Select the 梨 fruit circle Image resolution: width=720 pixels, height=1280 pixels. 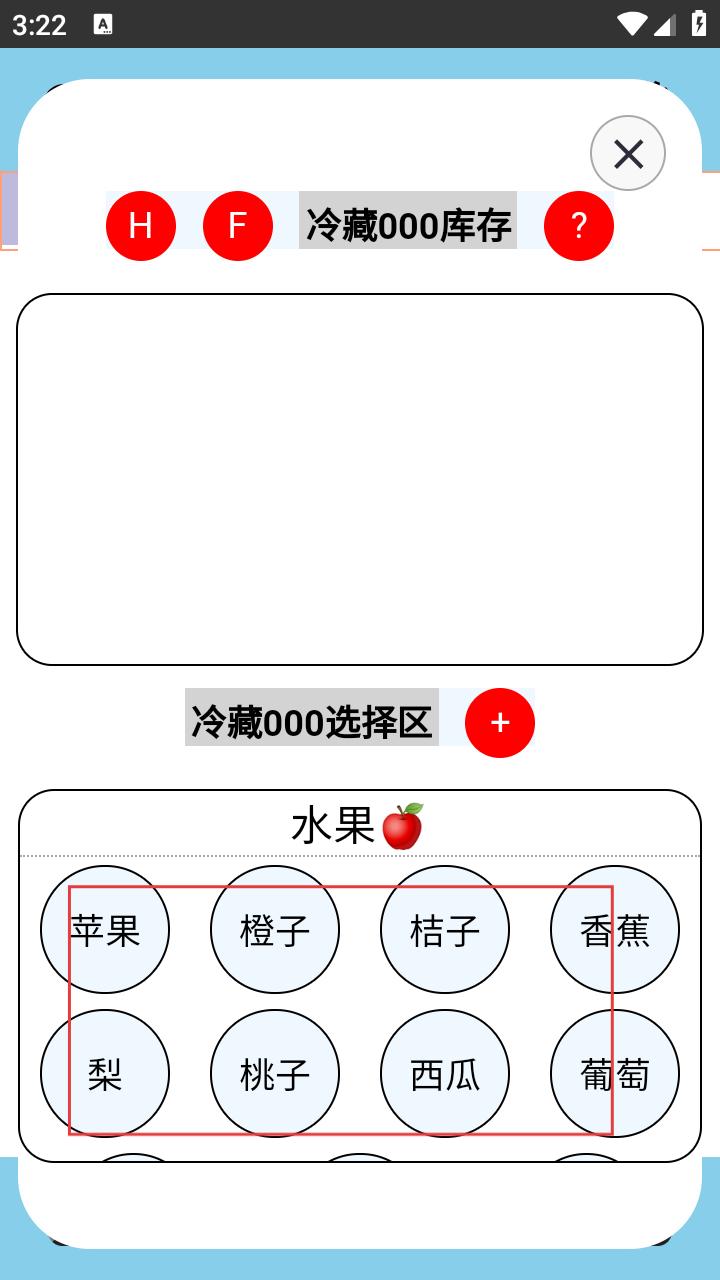[x=105, y=1074]
